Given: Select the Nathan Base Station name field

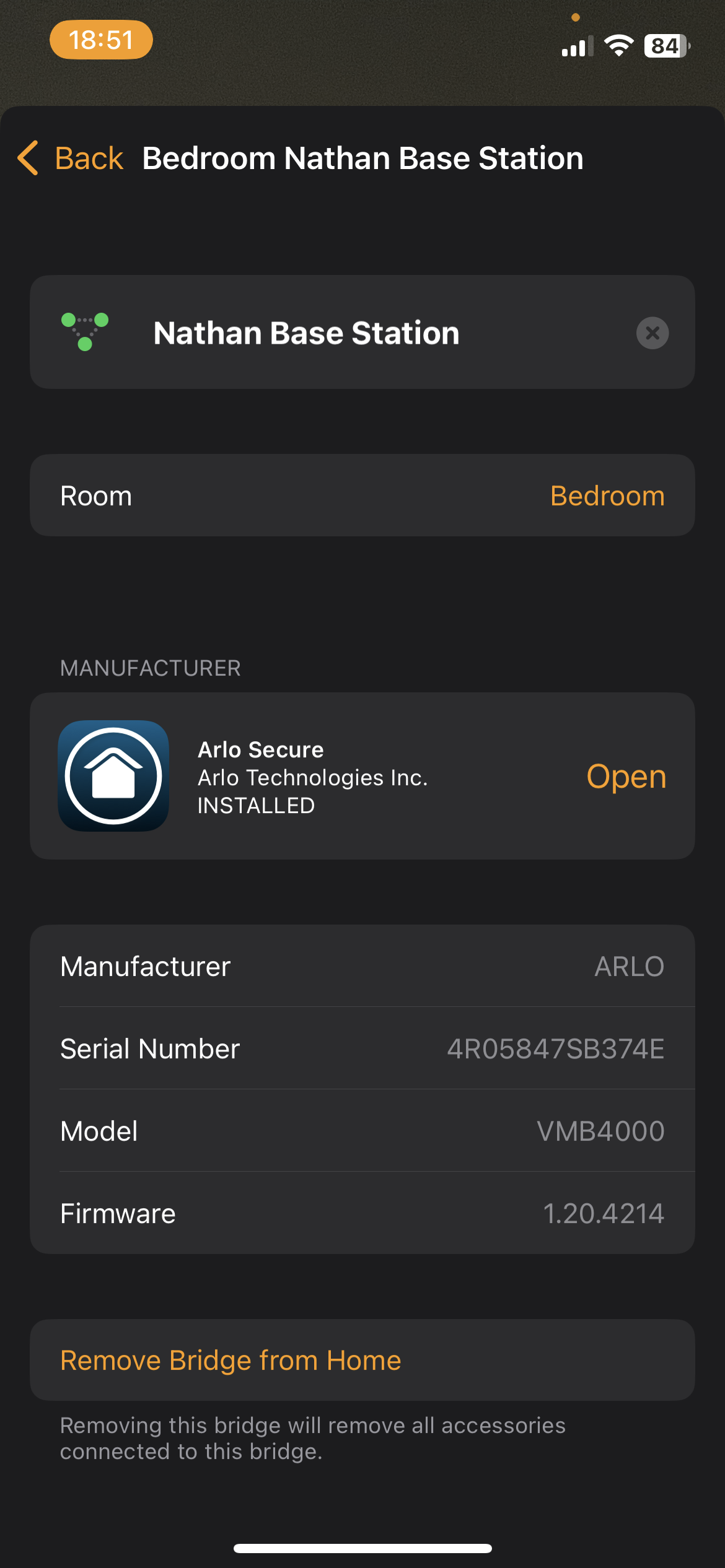Looking at the screenshot, I should 306,332.
